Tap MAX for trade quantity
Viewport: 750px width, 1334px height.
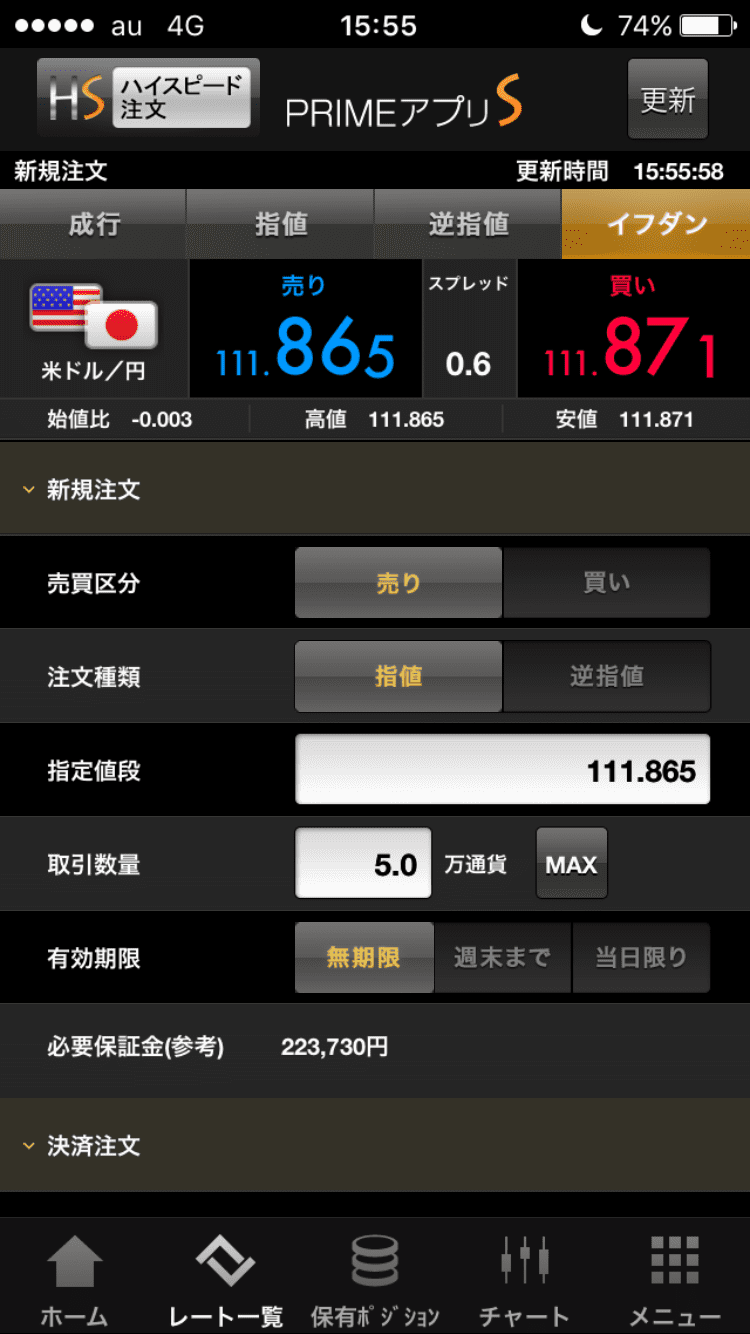click(x=571, y=864)
